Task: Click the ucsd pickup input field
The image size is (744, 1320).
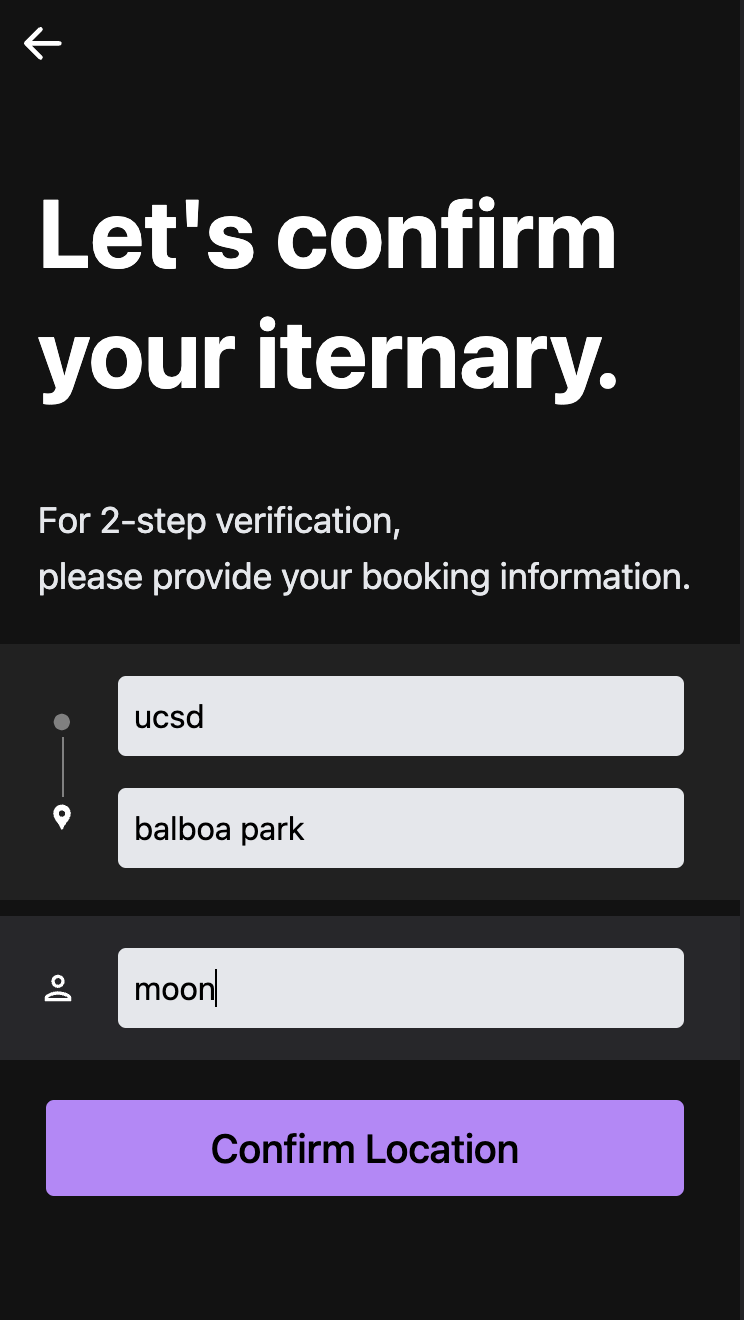Action: [x=400, y=716]
